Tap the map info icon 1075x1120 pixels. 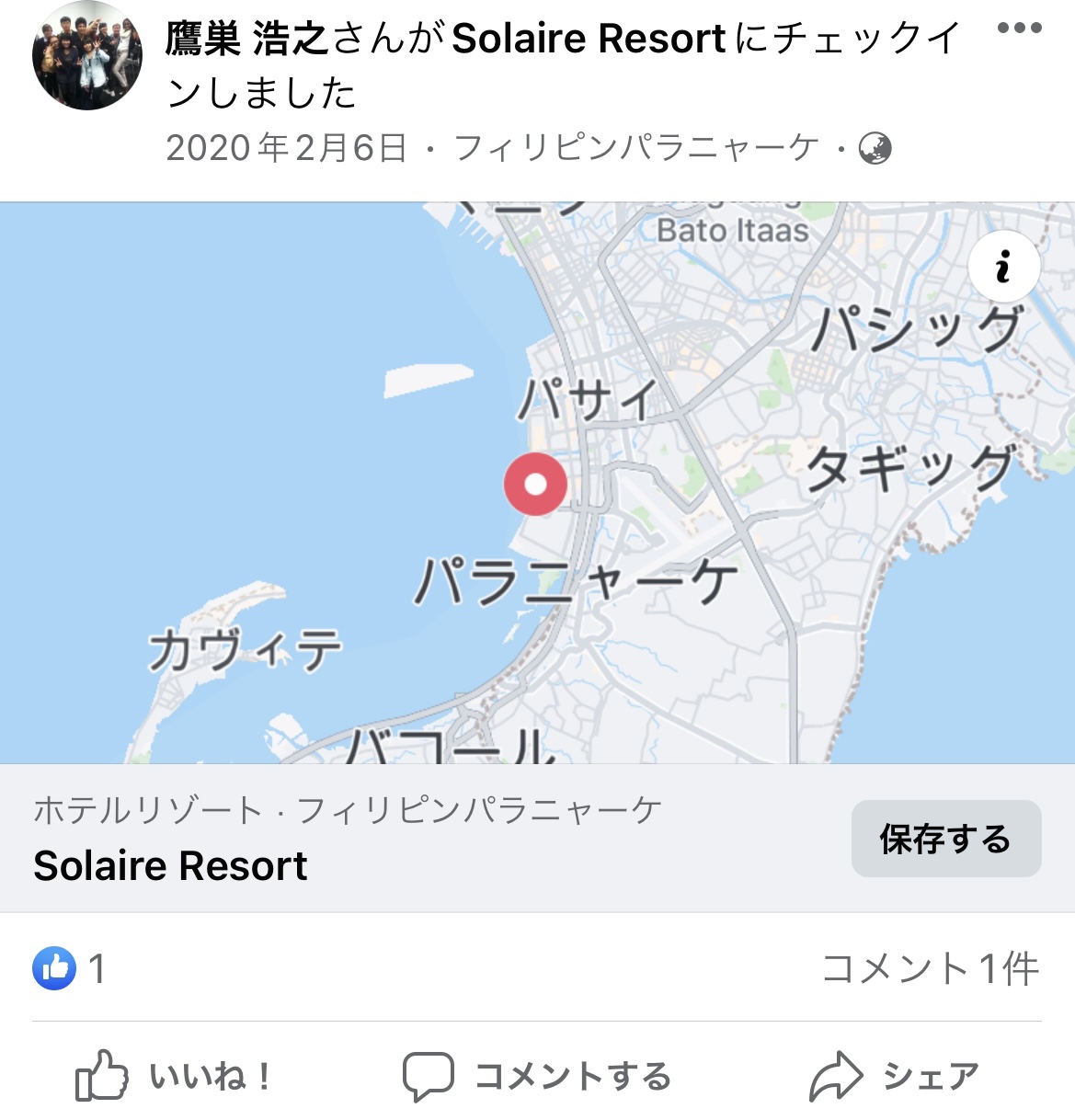[1003, 268]
